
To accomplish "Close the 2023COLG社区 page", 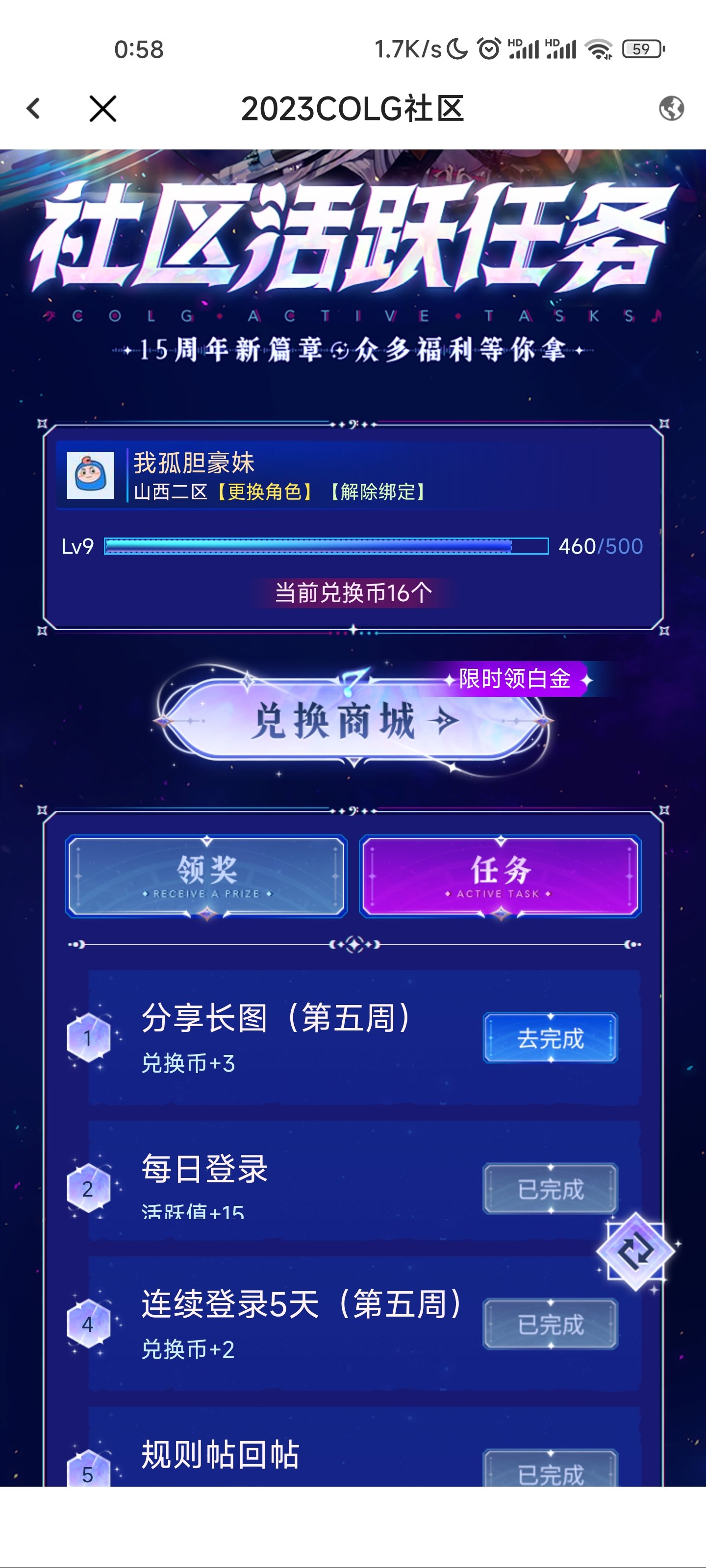I will (102, 109).
